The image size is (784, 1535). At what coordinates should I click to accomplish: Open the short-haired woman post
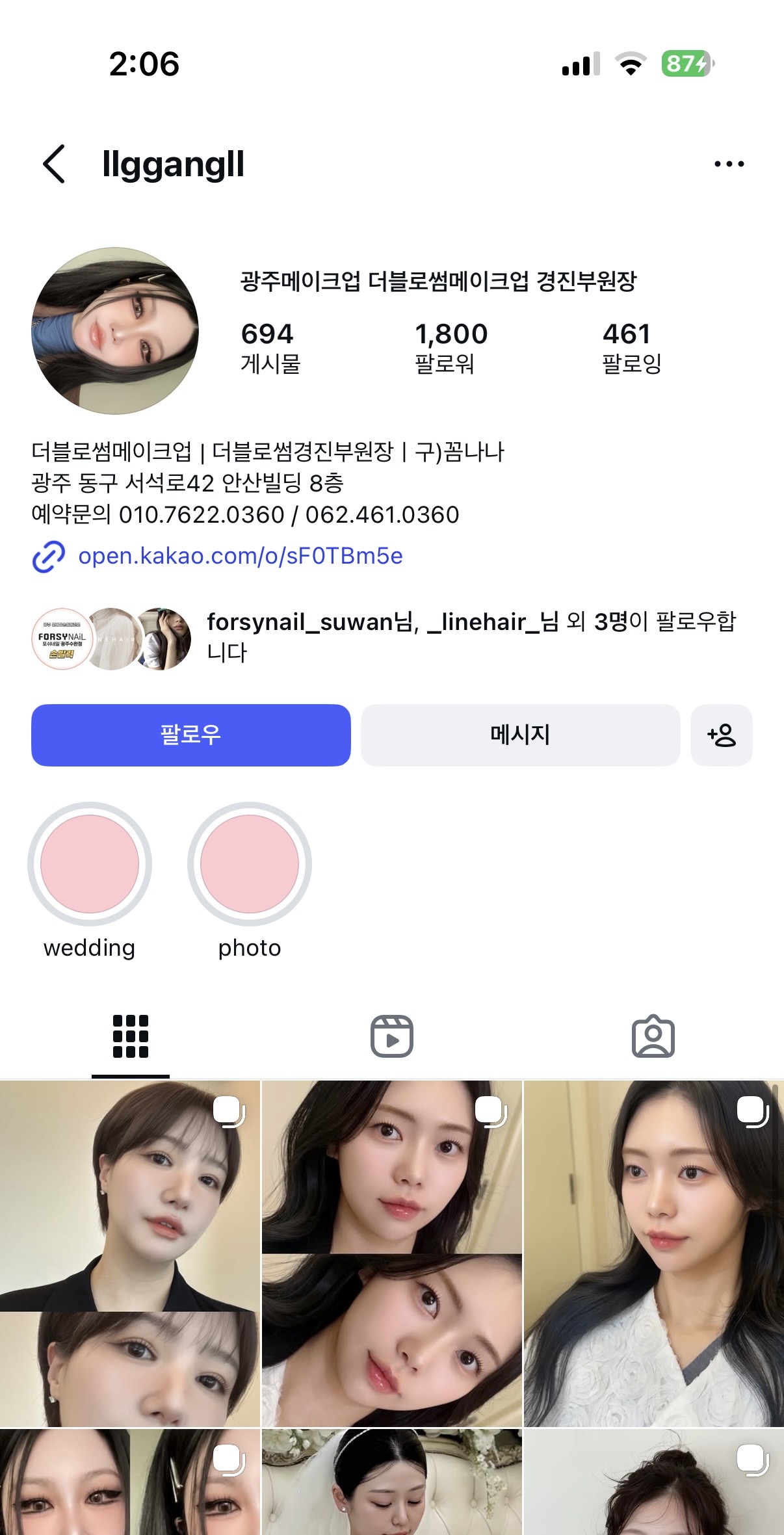[x=130, y=1253]
